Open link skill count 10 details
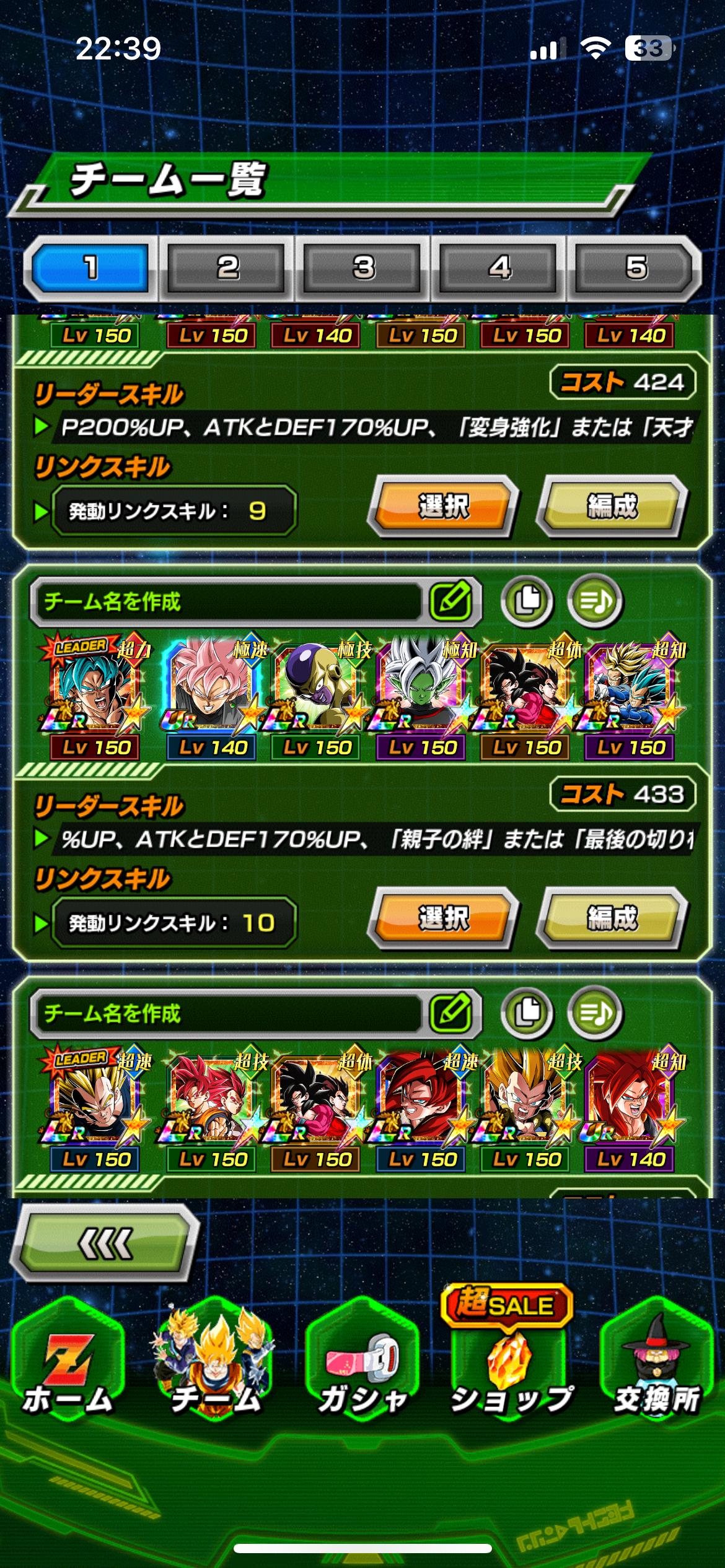 tap(174, 923)
